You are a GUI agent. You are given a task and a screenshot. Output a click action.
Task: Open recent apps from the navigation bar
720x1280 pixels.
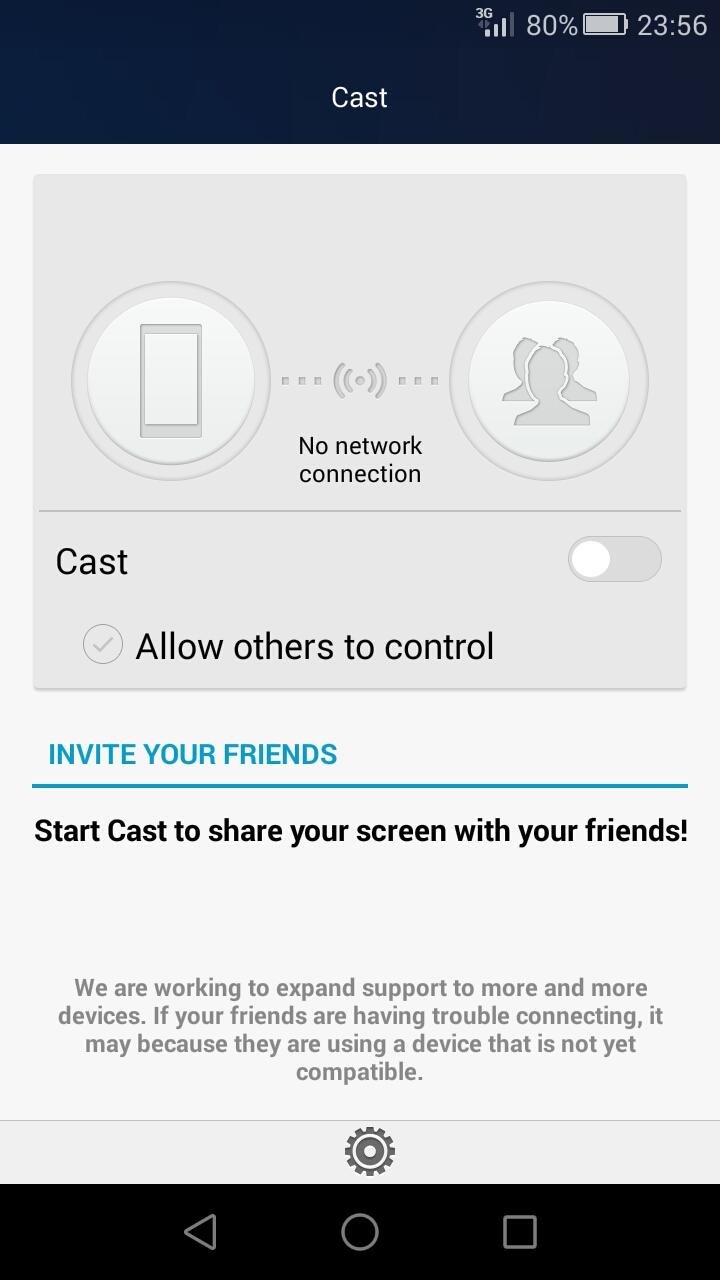pyautogui.click(x=520, y=1232)
